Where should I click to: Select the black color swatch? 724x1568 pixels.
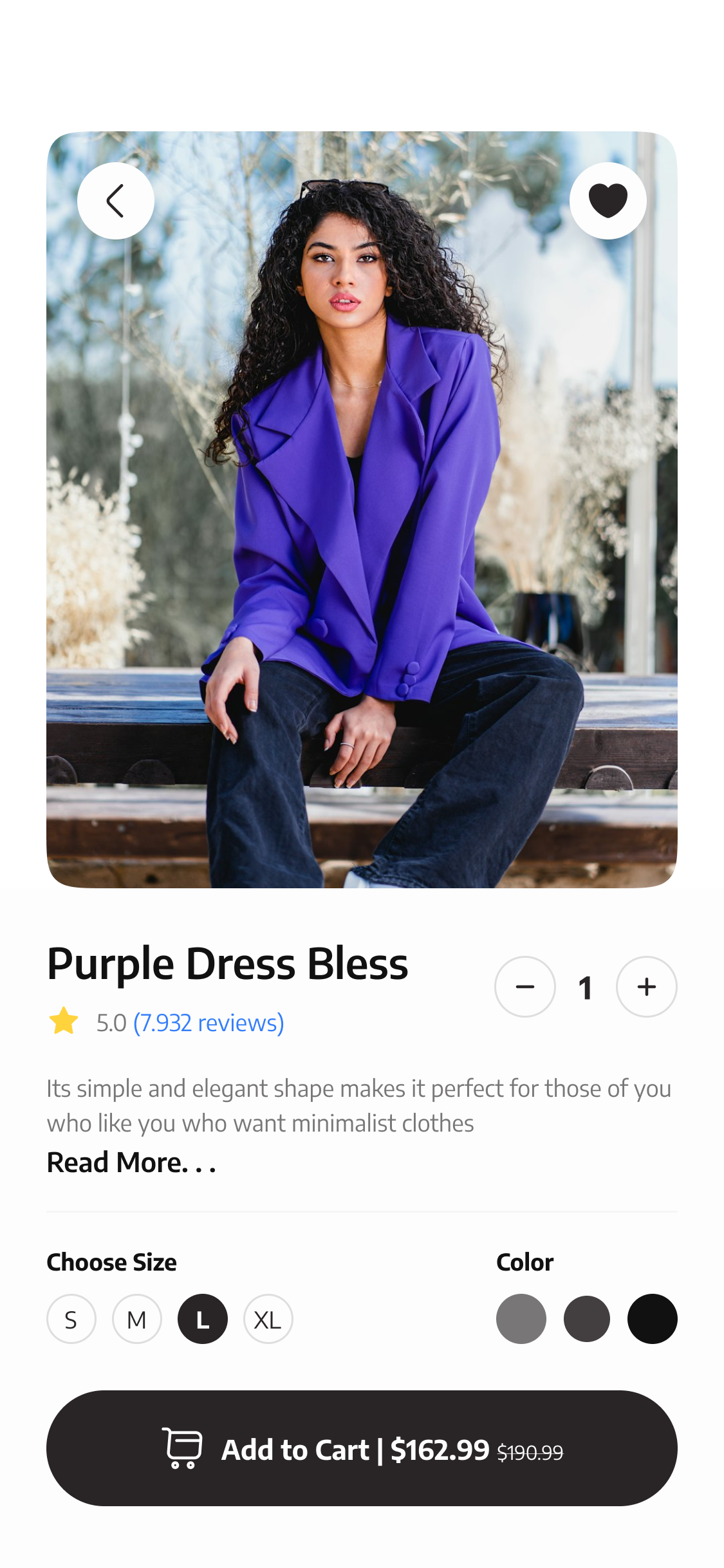(x=653, y=1319)
